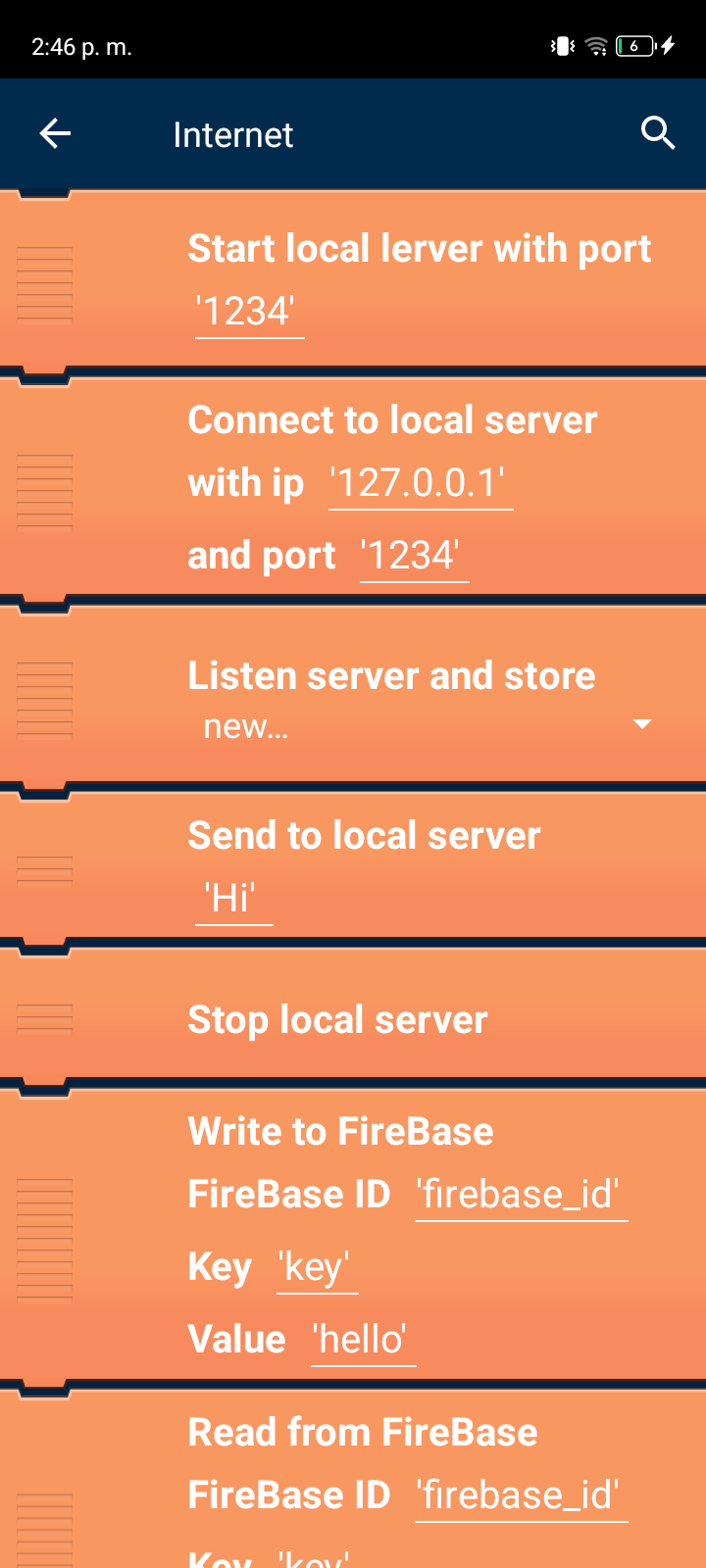Edit port '1234' in Connect to local server

[x=414, y=556]
